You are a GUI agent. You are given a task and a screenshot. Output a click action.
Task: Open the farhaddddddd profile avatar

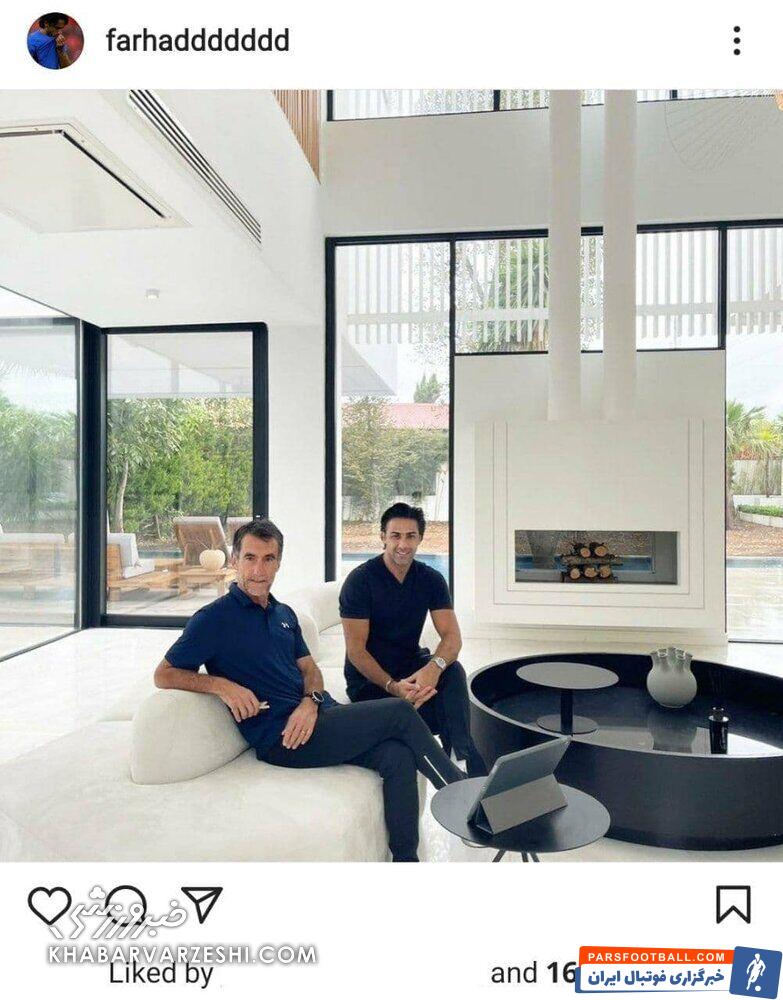tap(55, 41)
